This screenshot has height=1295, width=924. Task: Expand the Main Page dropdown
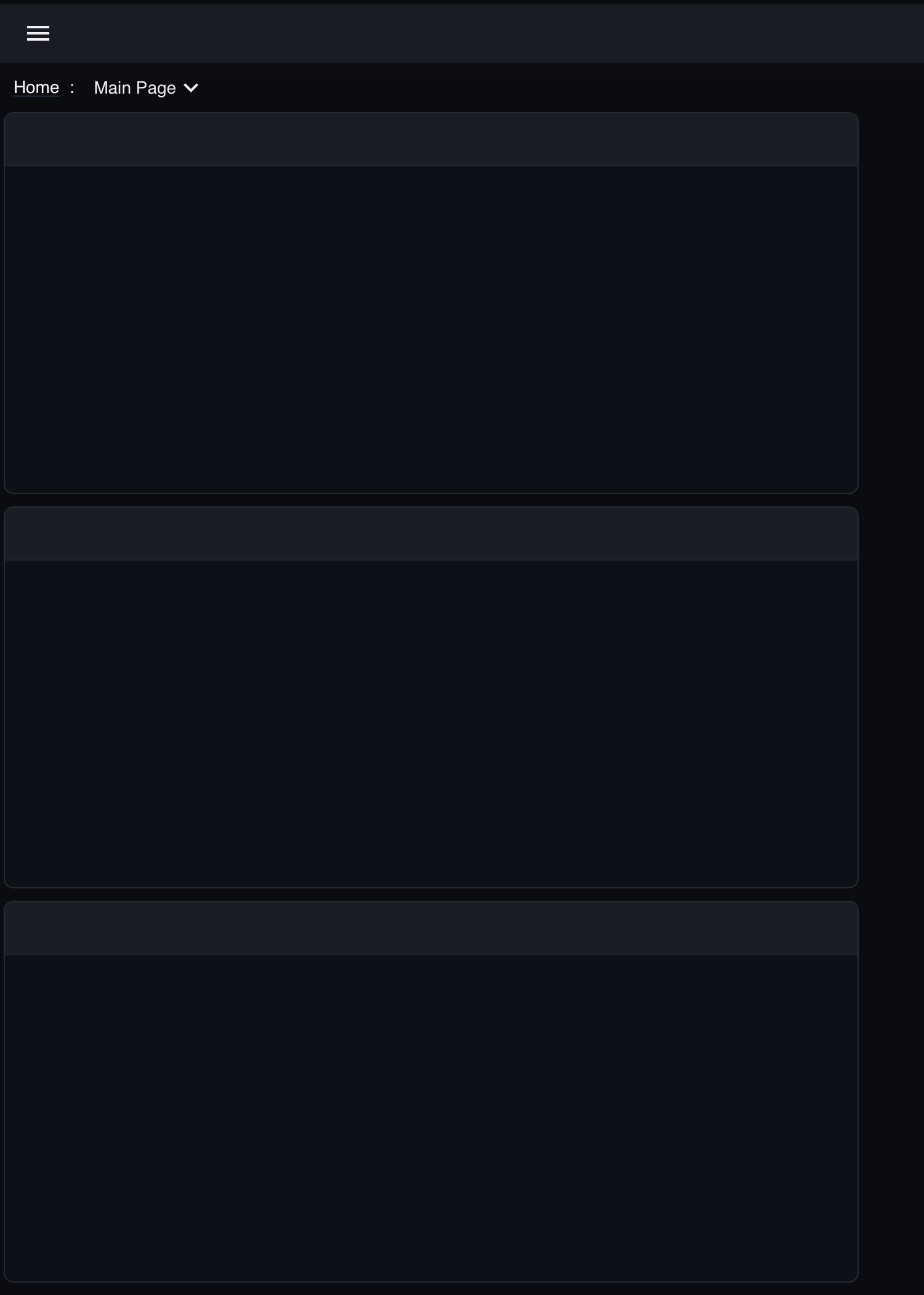(x=146, y=88)
